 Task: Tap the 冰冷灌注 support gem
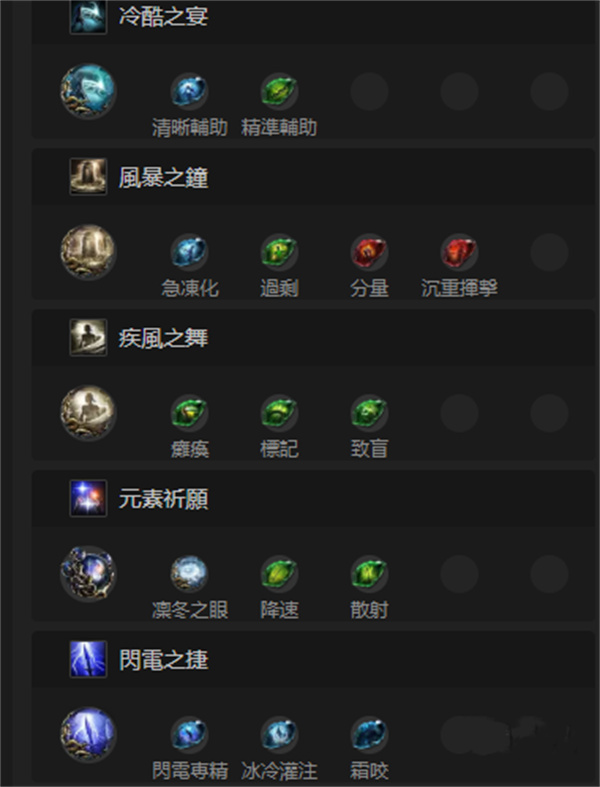pyautogui.click(x=279, y=734)
